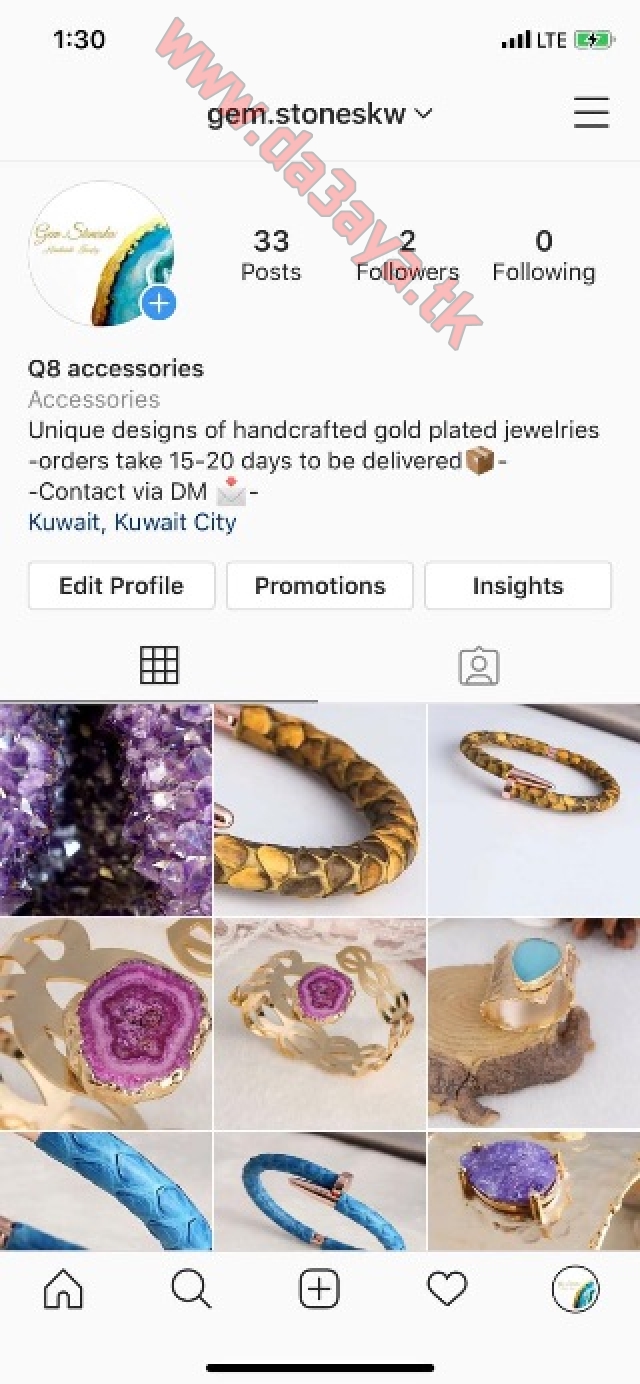
Task: Go to the home feed
Action: pyautogui.click(x=64, y=1290)
